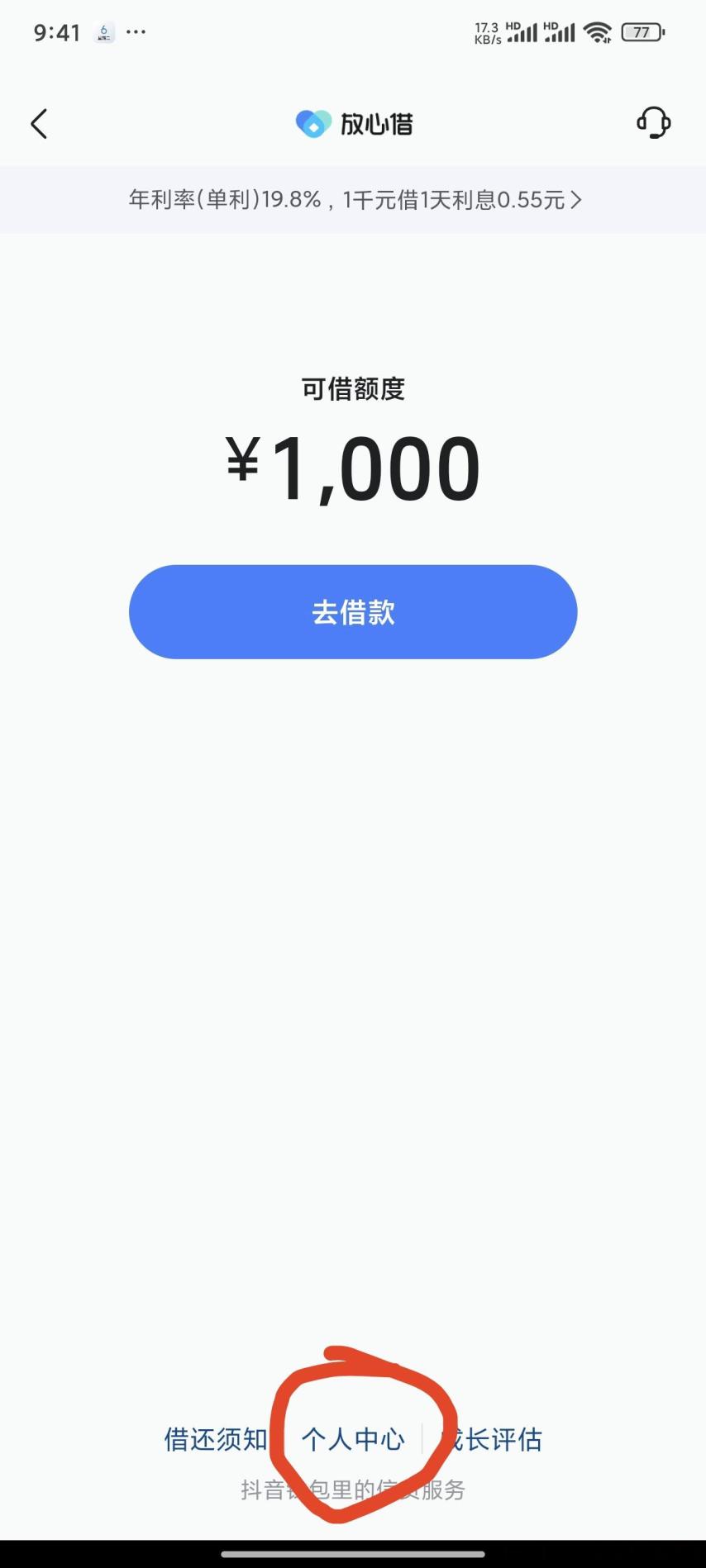This screenshot has width=706, height=1568.
Task: Open the annual interest rate details banner
Action: (353, 200)
